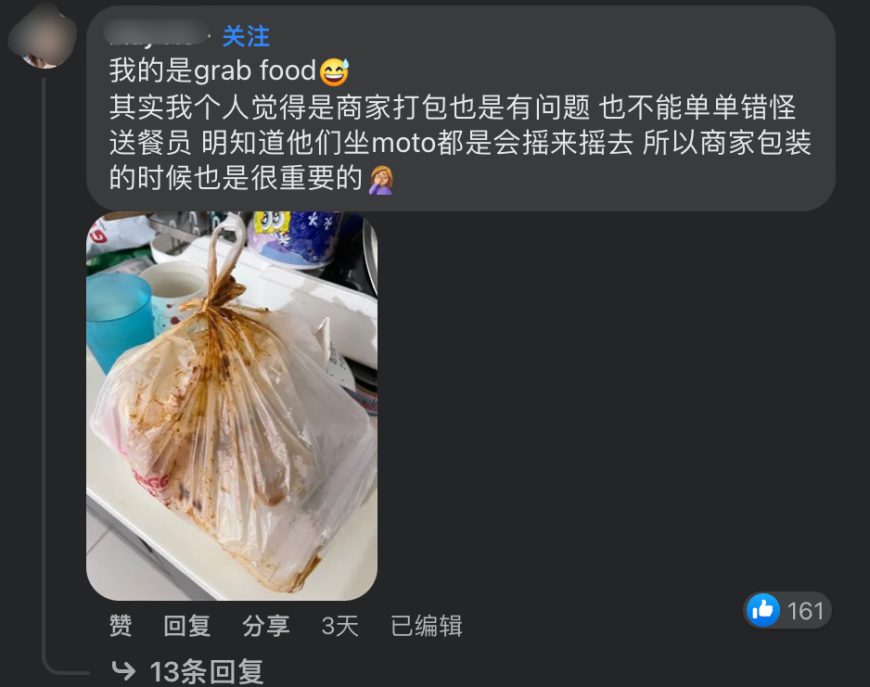The height and width of the screenshot is (687, 870).
Task: See who reacted via the 161 likes
Action: coord(788,610)
